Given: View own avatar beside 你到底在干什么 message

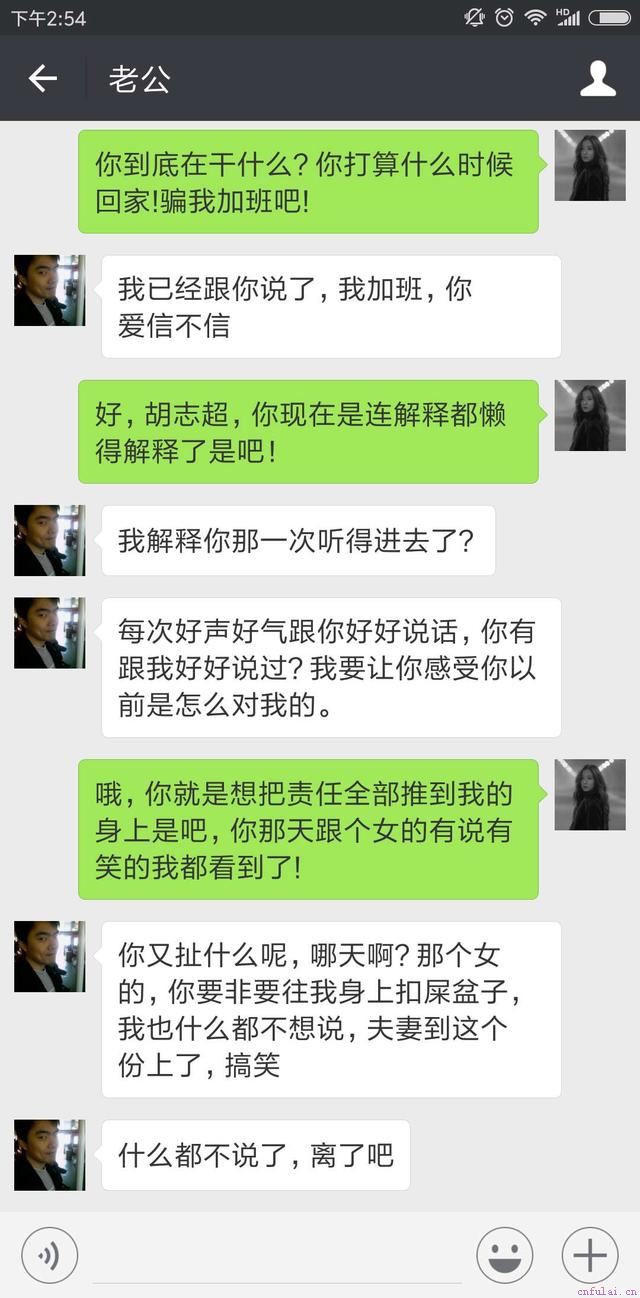Looking at the screenshot, I should pos(590,165).
